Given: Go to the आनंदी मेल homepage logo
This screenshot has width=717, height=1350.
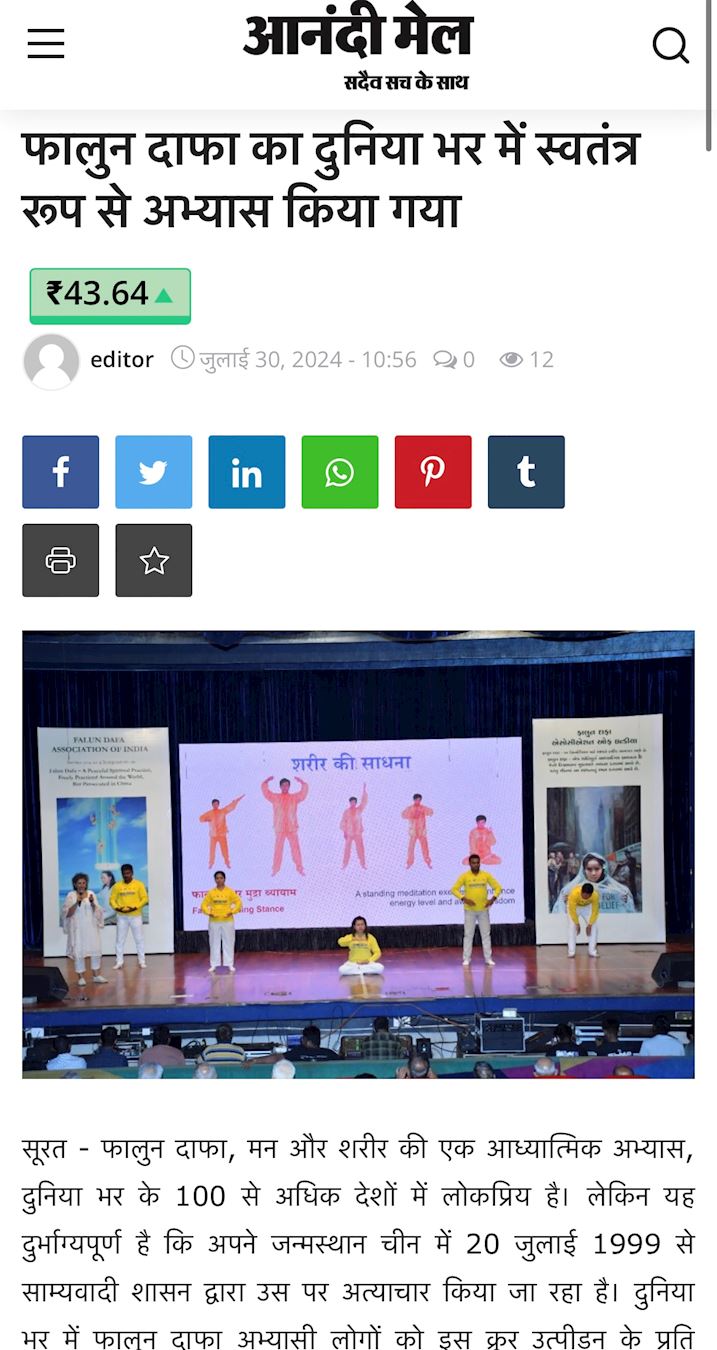Looking at the screenshot, I should click(357, 48).
